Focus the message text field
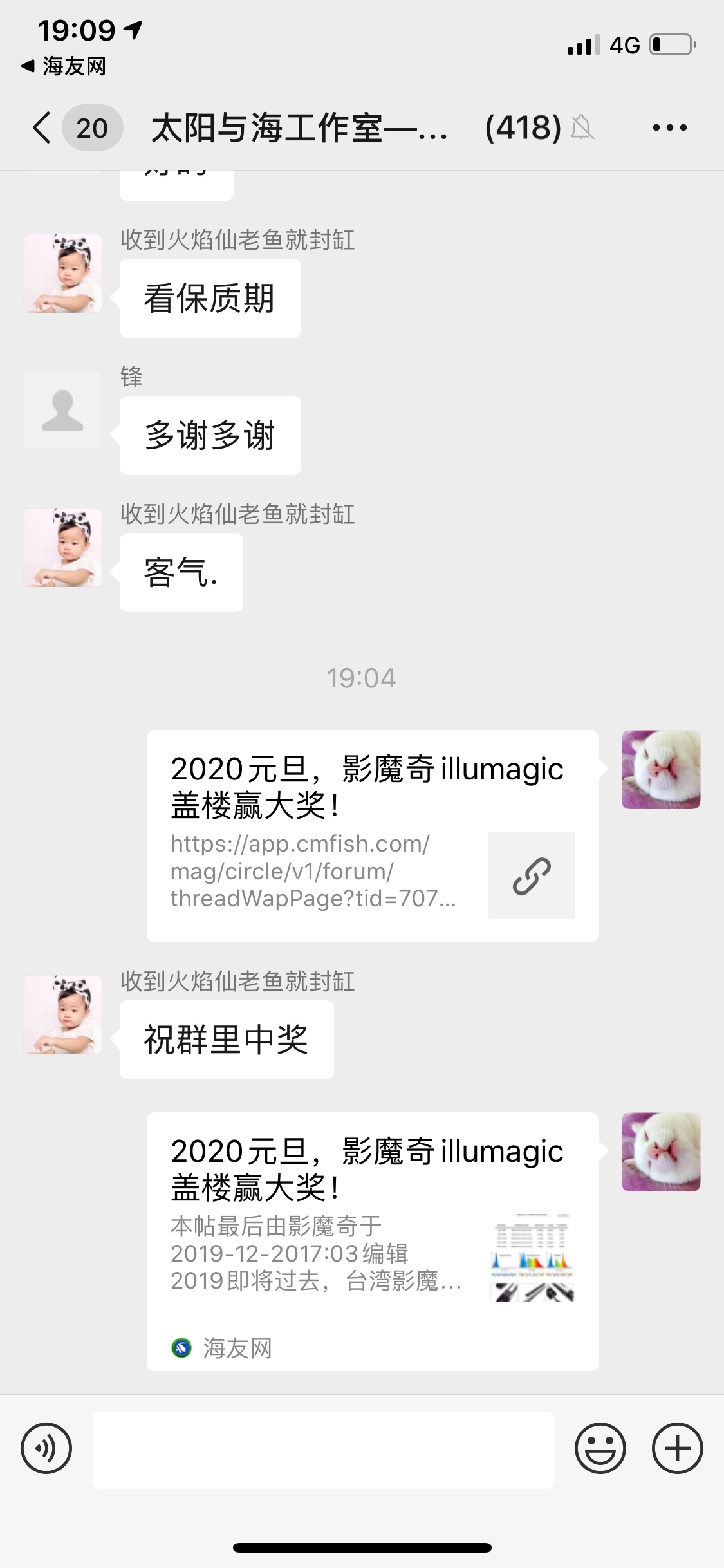Image resolution: width=724 pixels, height=1568 pixels. [x=323, y=1450]
